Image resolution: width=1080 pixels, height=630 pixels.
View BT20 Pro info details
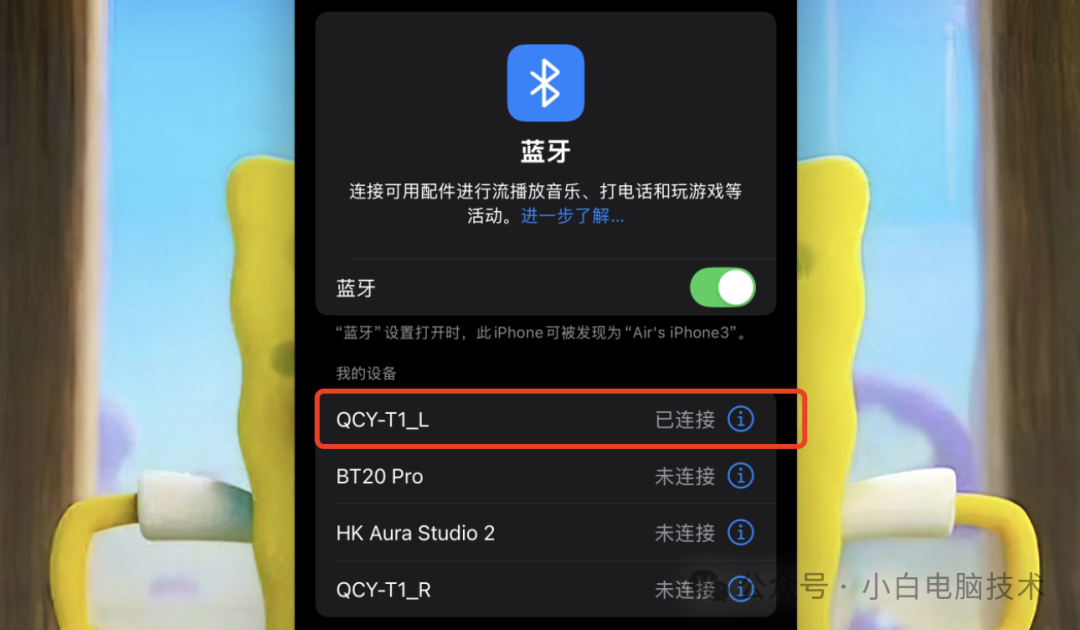pyautogui.click(x=740, y=476)
